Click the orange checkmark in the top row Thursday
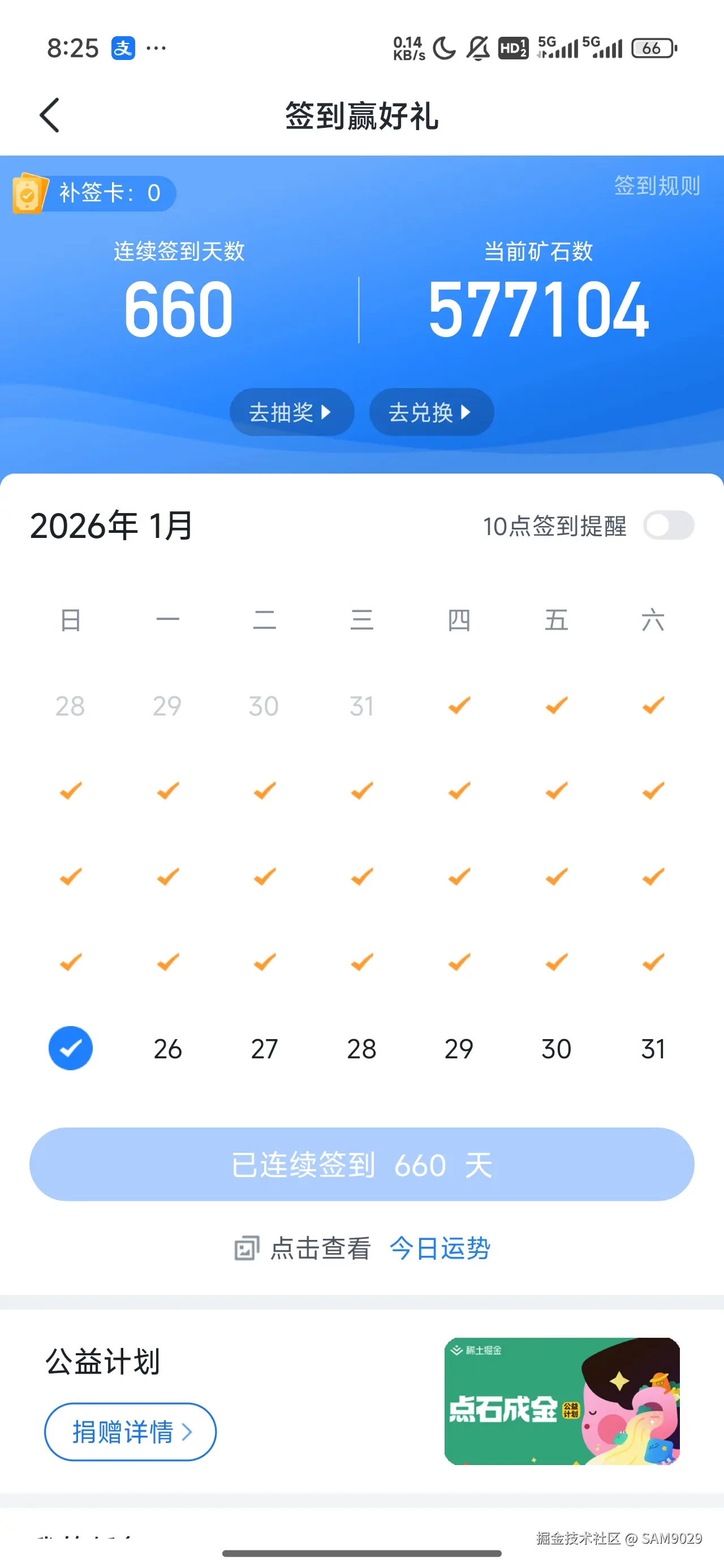724x1568 pixels. click(x=459, y=705)
